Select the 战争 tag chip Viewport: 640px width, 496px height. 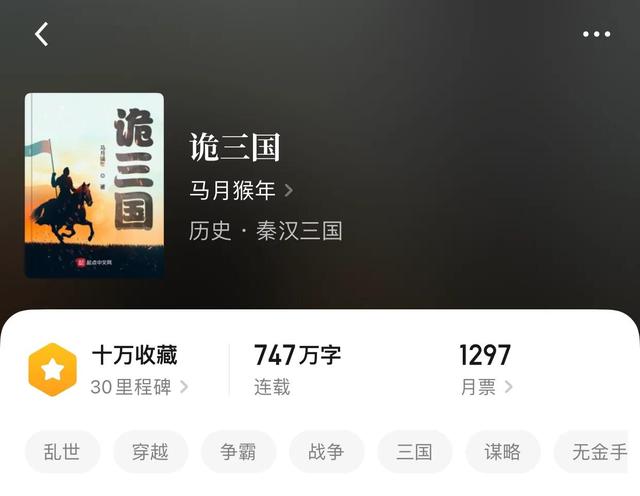pyautogui.click(x=327, y=452)
